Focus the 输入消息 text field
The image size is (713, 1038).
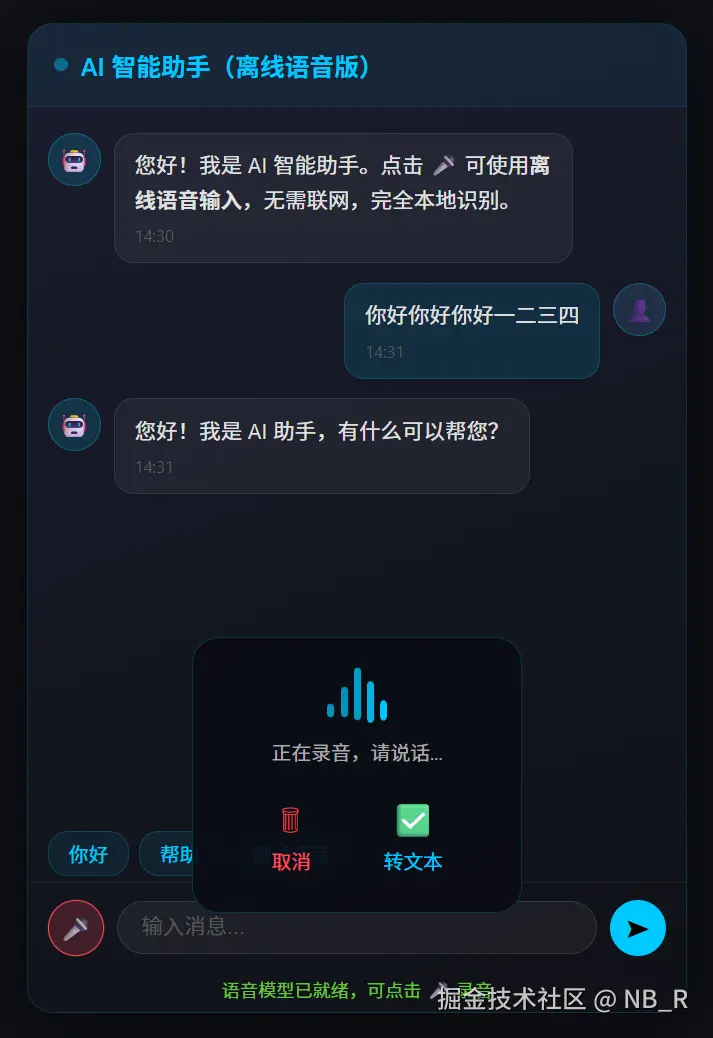(356, 927)
